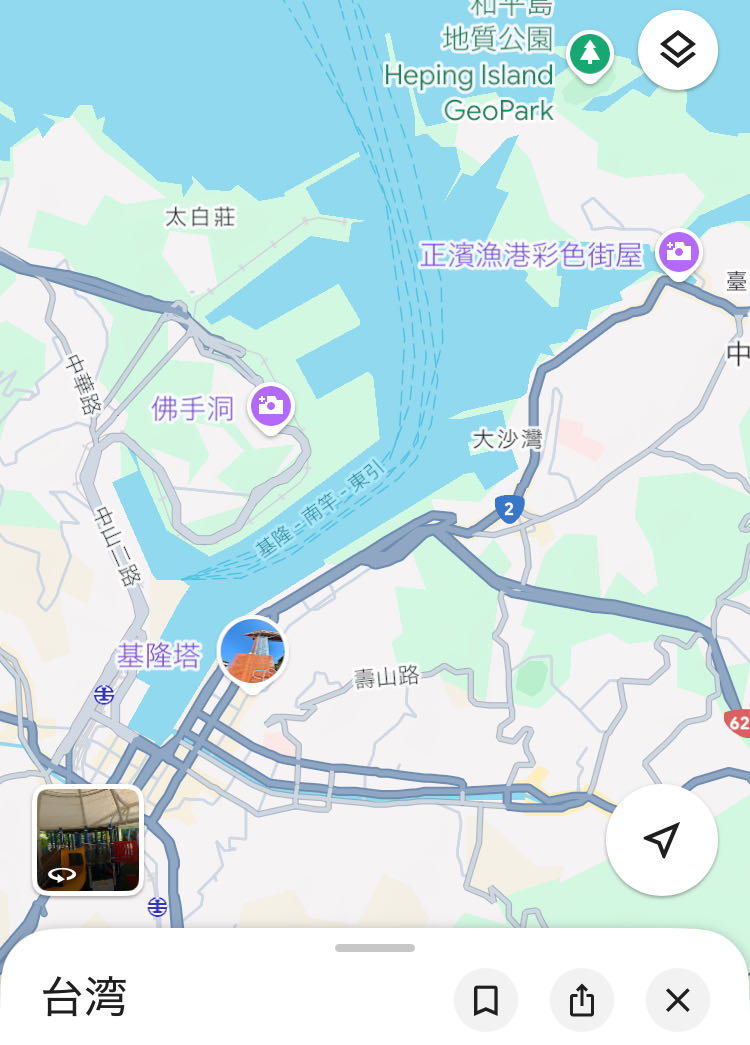Open the map layers selector

(677, 50)
